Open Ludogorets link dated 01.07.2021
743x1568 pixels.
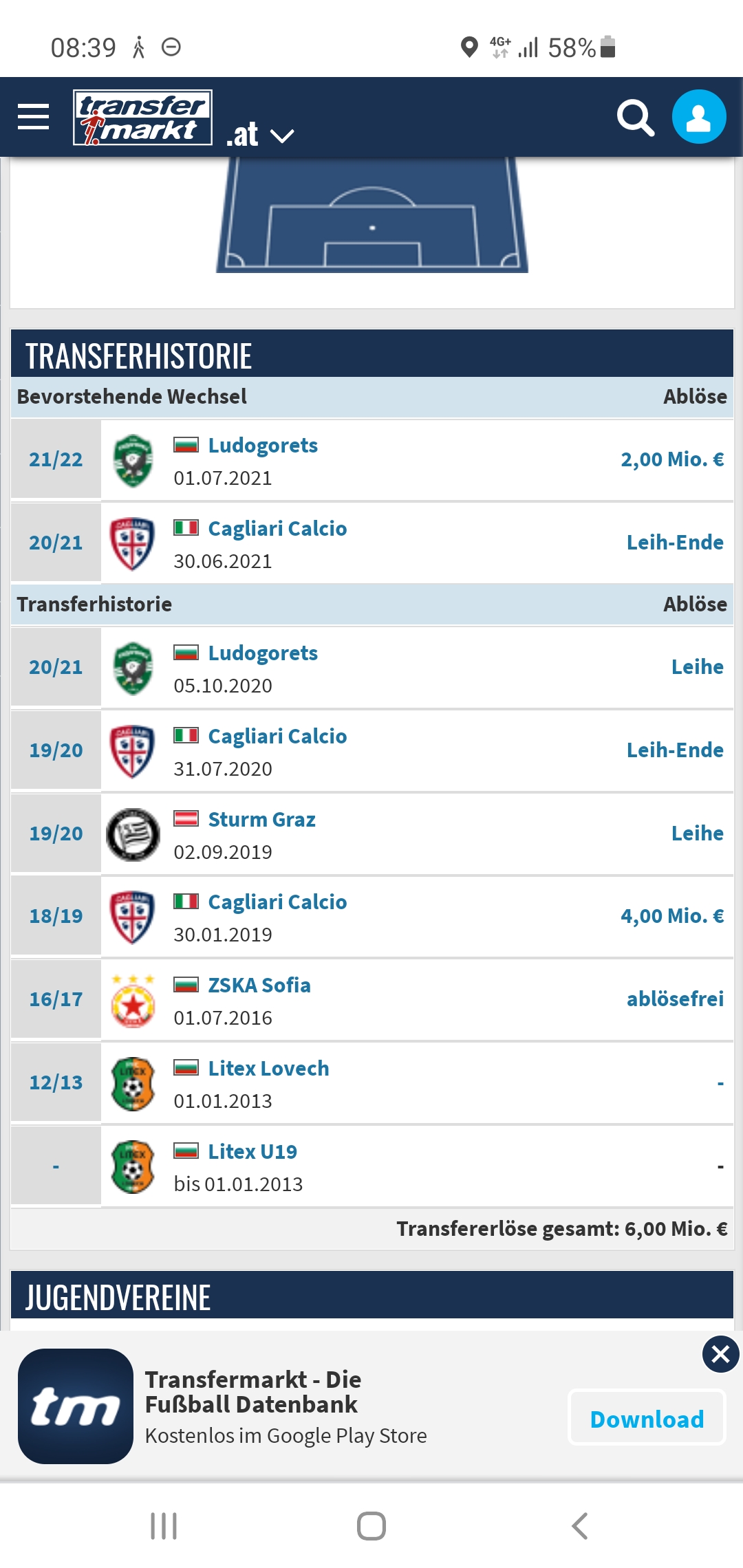click(x=263, y=446)
